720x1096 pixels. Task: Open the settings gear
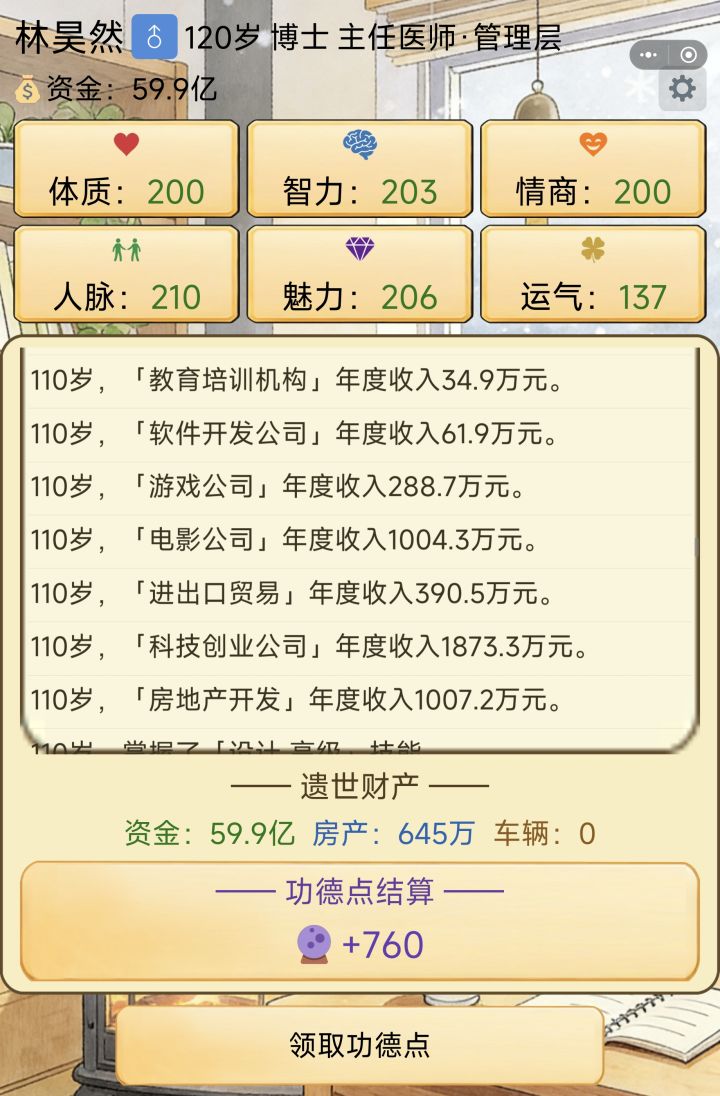coord(683,89)
